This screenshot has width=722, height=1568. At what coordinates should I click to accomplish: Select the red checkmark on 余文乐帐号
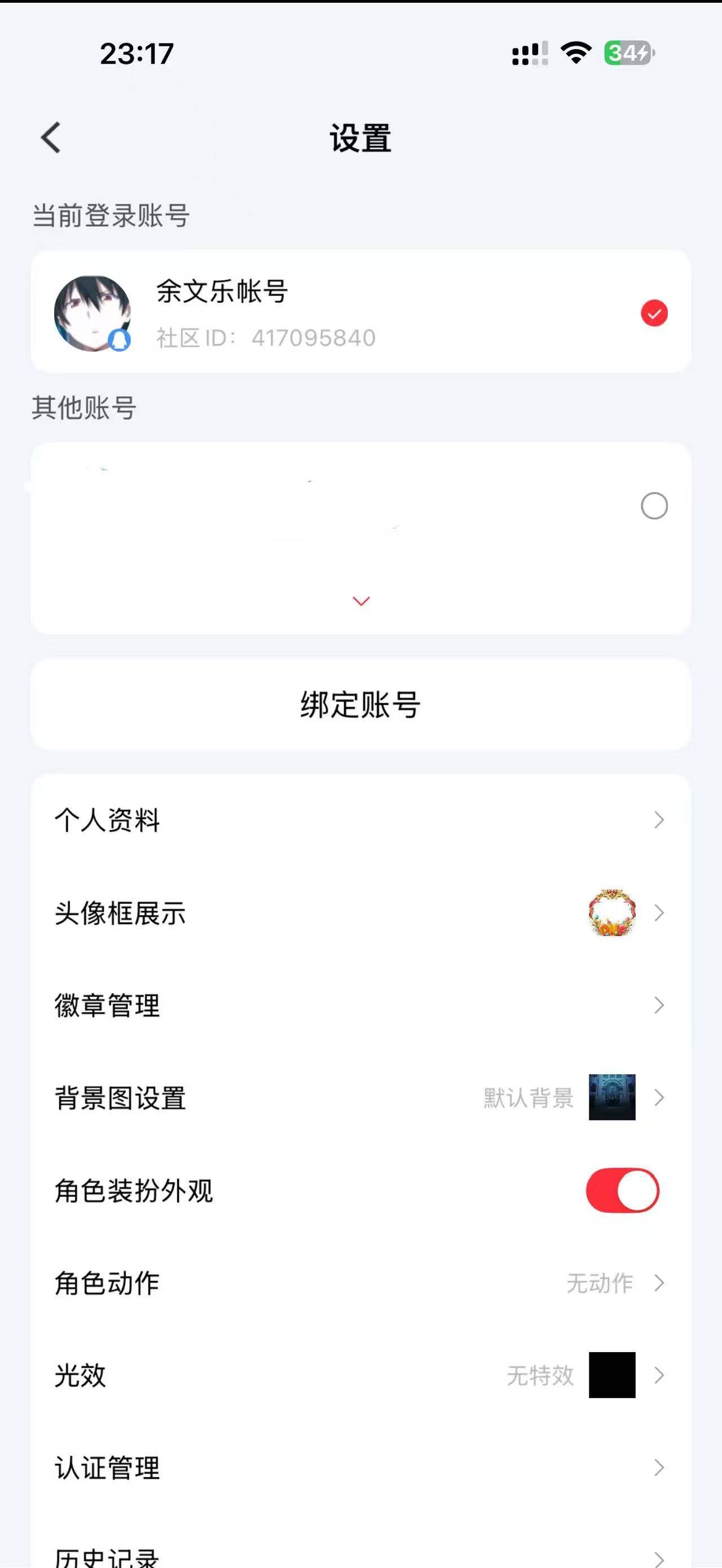(x=653, y=312)
